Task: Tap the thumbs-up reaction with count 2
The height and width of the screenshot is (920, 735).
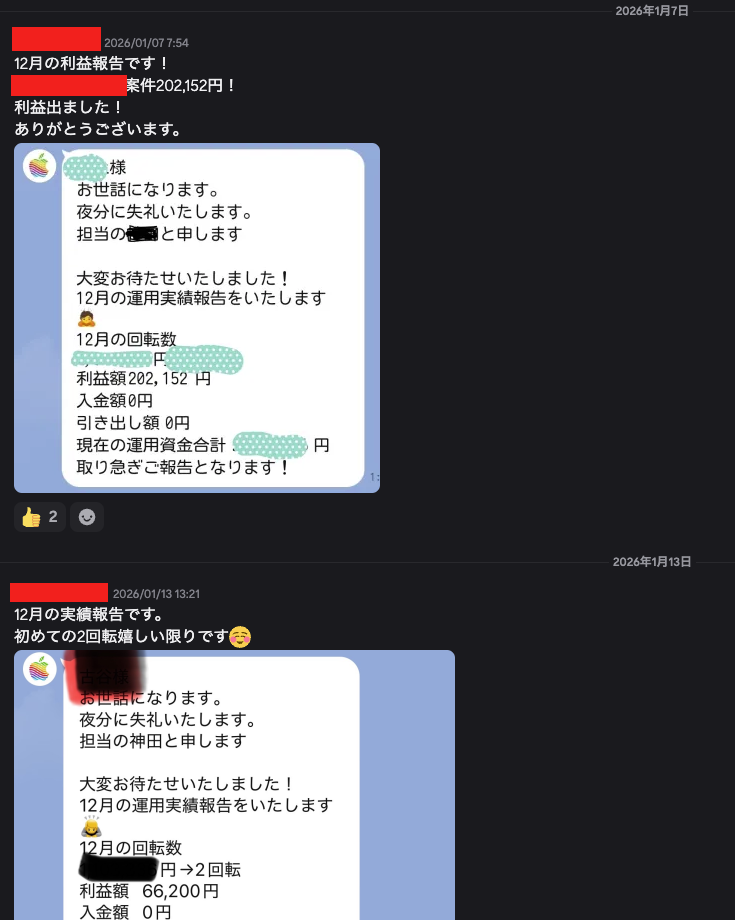Action: tap(40, 517)
